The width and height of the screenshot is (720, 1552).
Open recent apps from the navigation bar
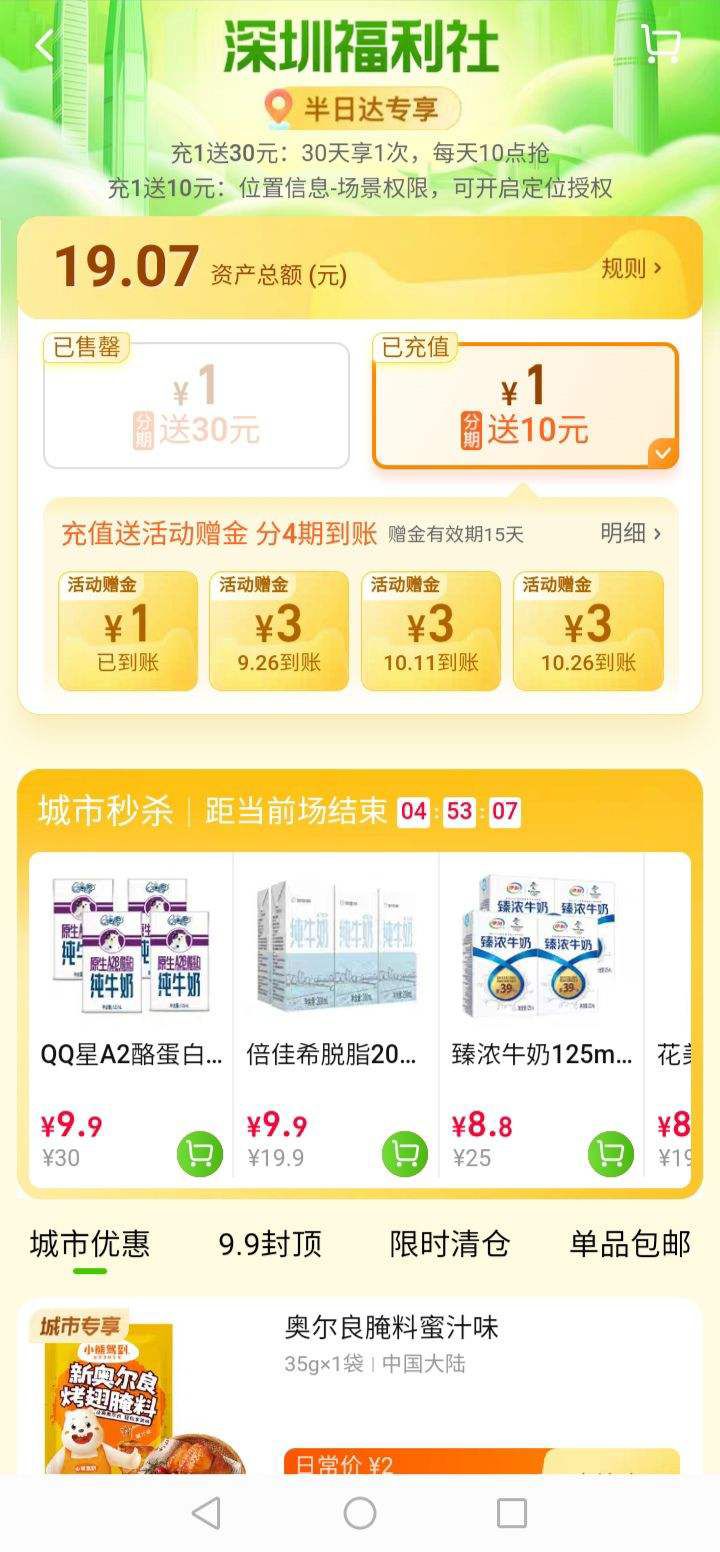[x=512, y=1513]
